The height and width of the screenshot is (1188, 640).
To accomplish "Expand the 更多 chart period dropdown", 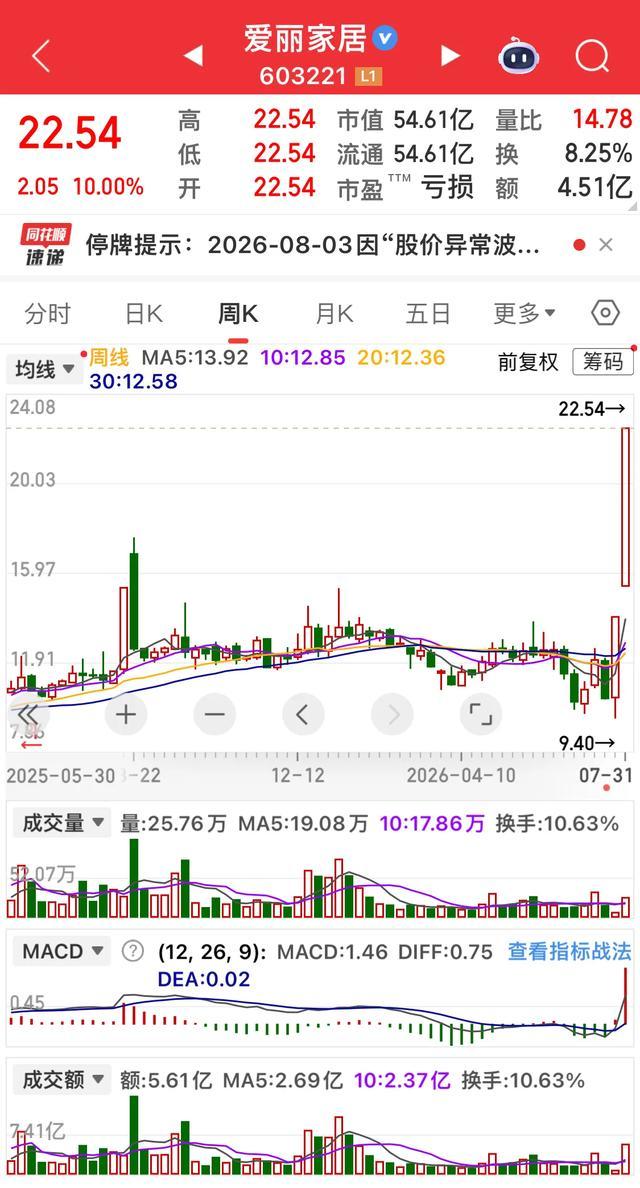I will (524, 314).
